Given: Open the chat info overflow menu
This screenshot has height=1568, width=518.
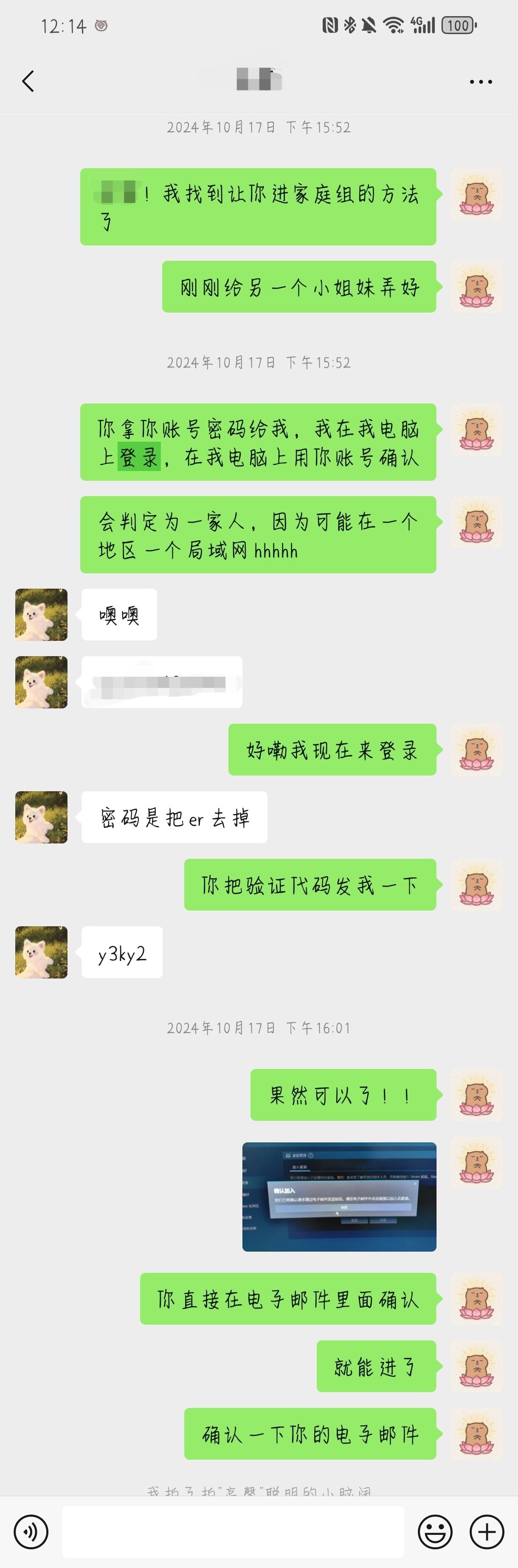Looking at the screenshot, I should (x=480, y=82).
